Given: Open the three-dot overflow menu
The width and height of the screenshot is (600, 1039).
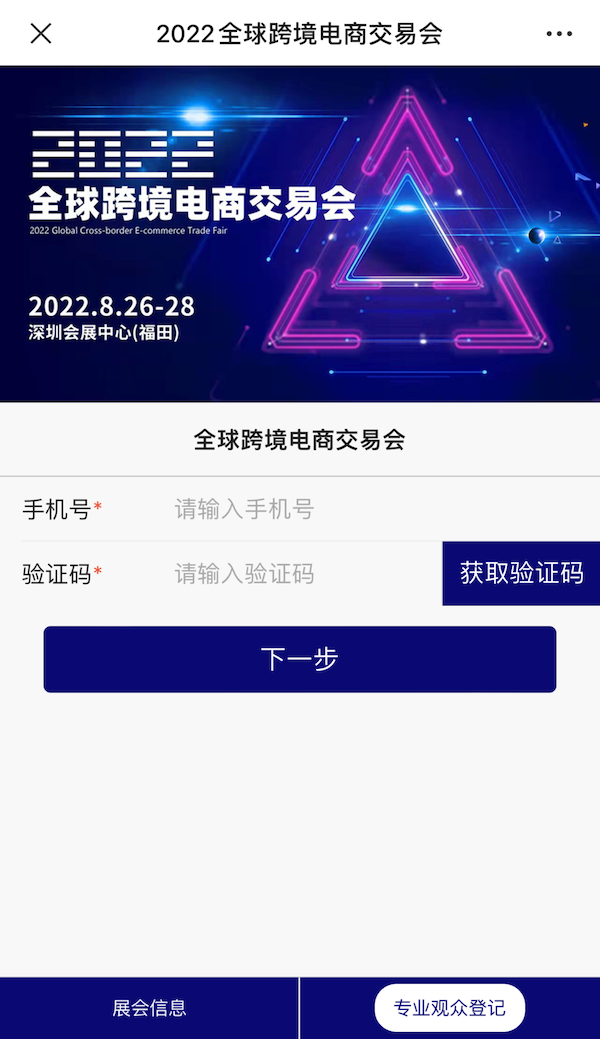Looking at the screenshot, I should pyautogui.click(x=559, y=33).
